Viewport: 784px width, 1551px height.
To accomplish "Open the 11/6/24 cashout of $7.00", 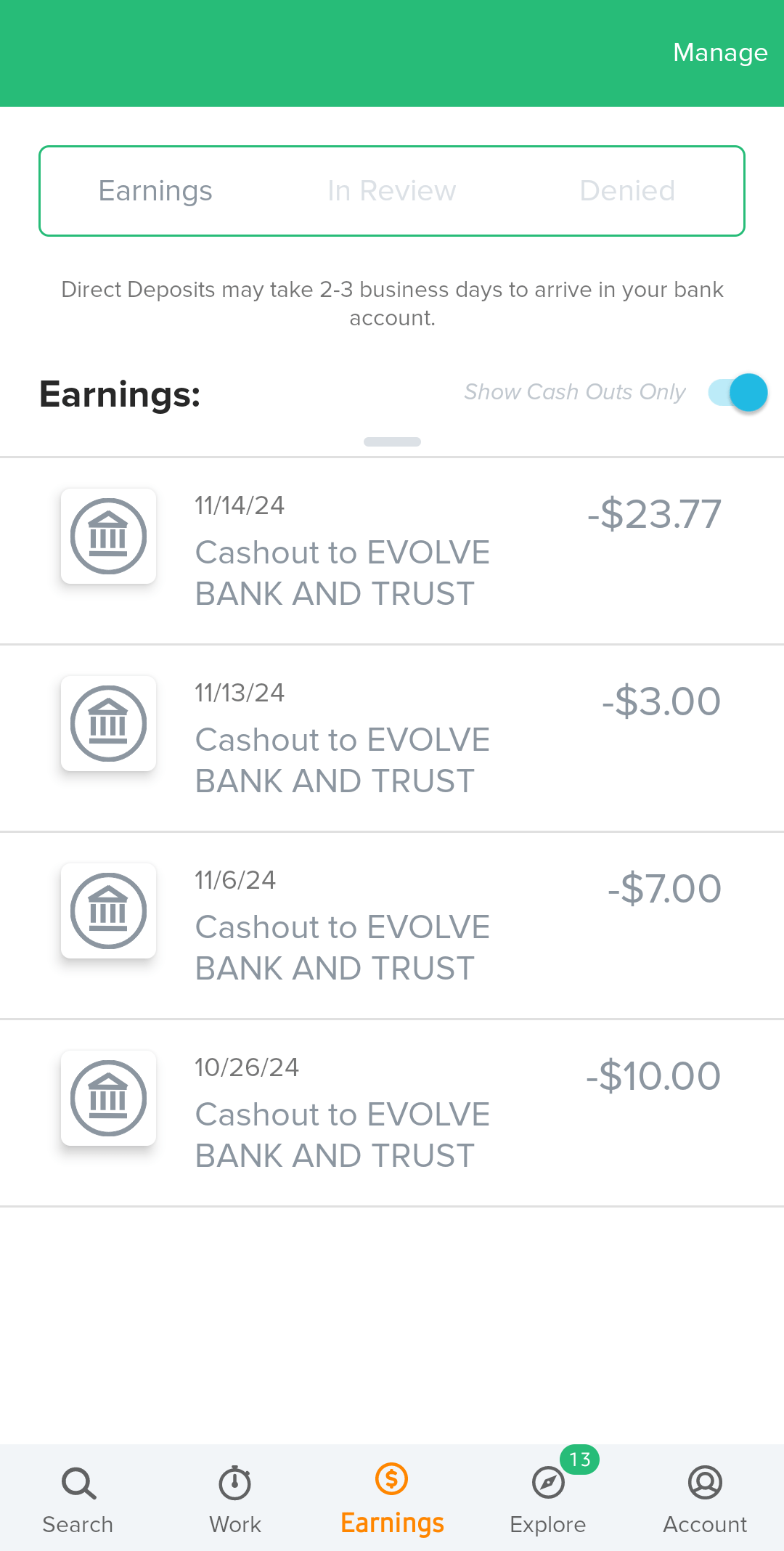I will click(392, 925).
